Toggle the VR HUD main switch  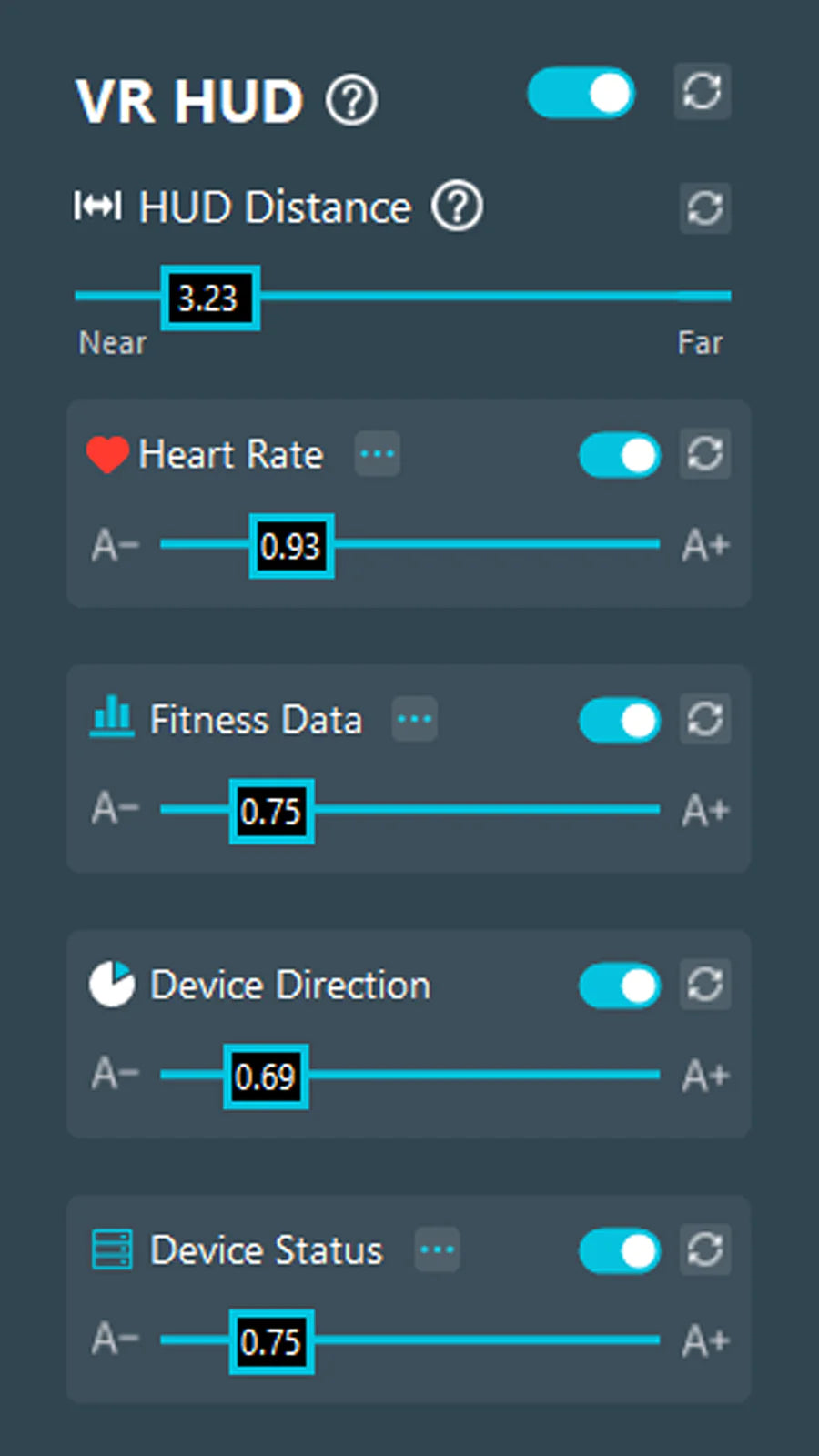(x=581, y=93)
